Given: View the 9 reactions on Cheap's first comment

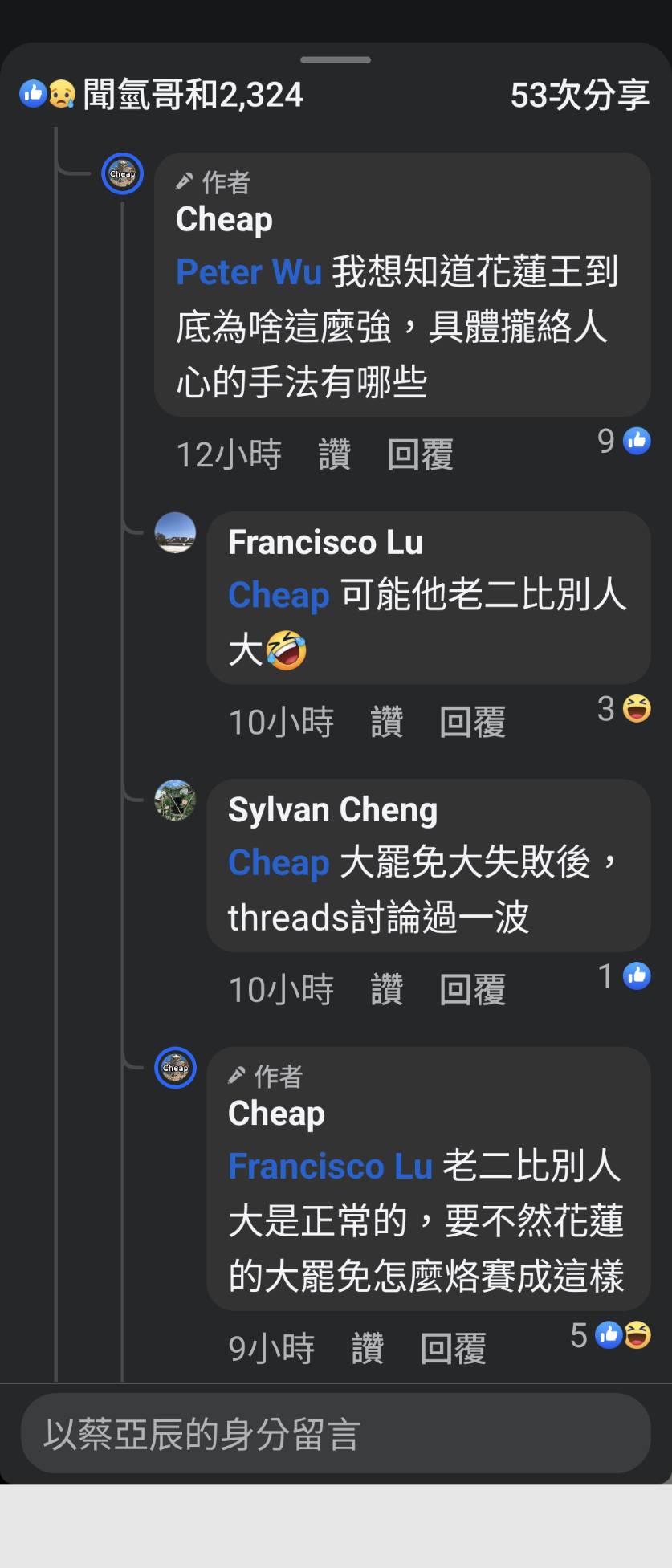Looking at the screenshot, I should (624, 441).
